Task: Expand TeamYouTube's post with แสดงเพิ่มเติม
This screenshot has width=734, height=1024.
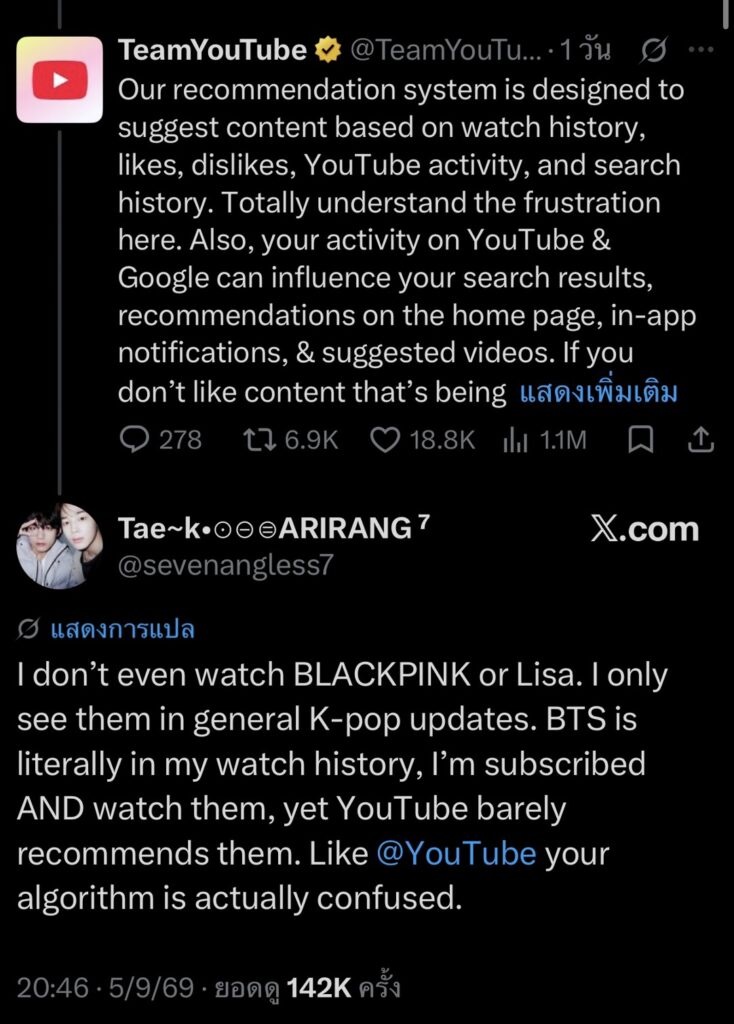Action: (x=598, y=392)
